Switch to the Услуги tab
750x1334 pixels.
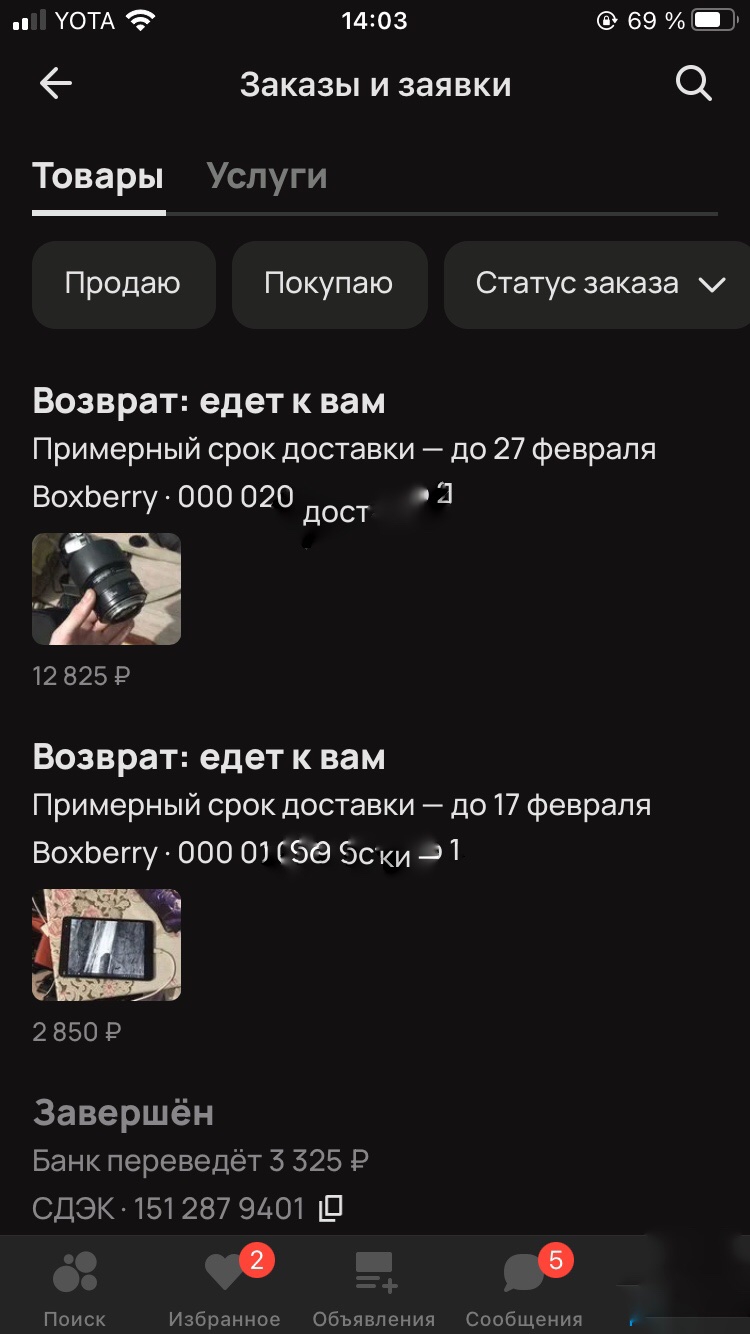coord(267,177)
